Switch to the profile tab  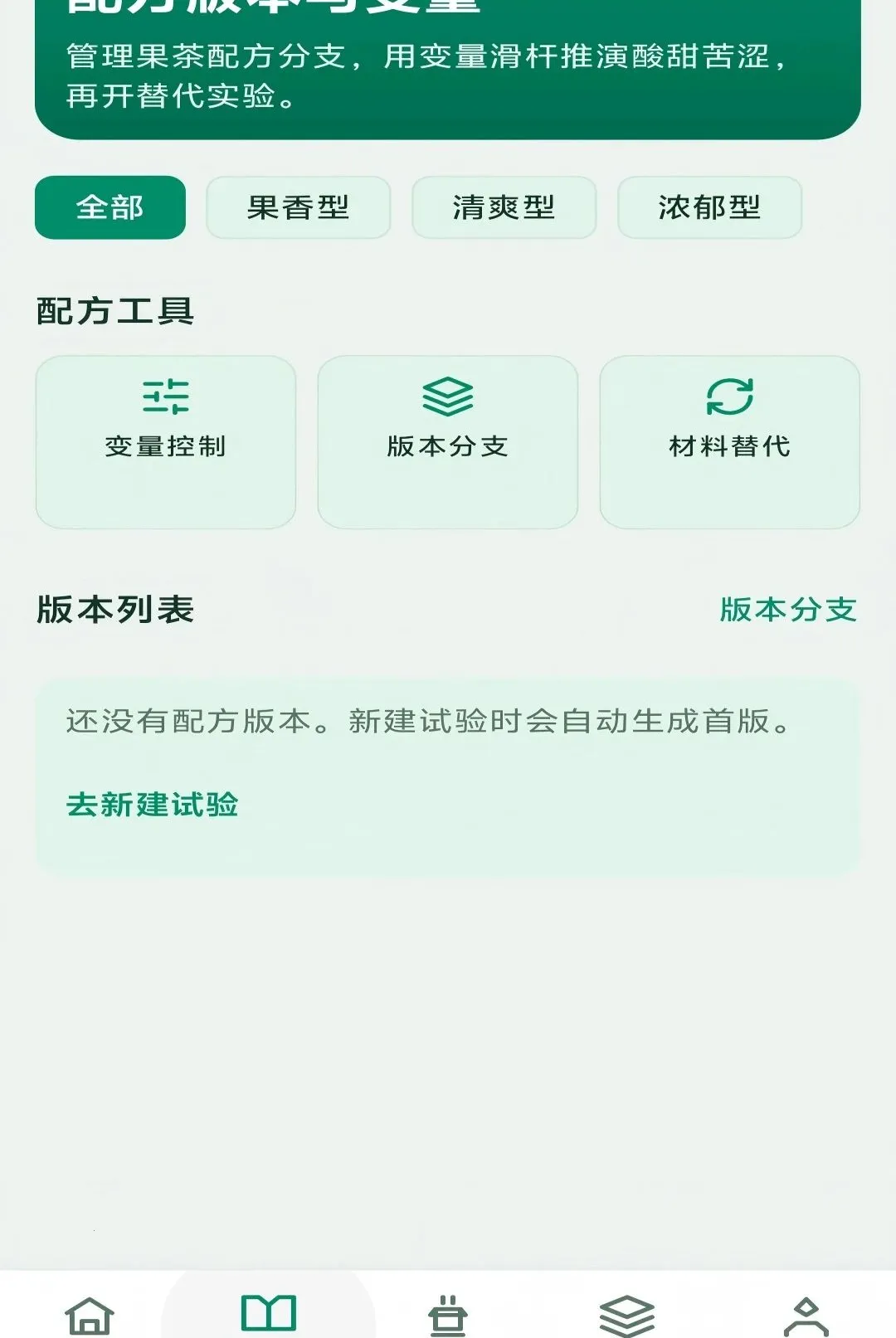(x=806, y=1314)
